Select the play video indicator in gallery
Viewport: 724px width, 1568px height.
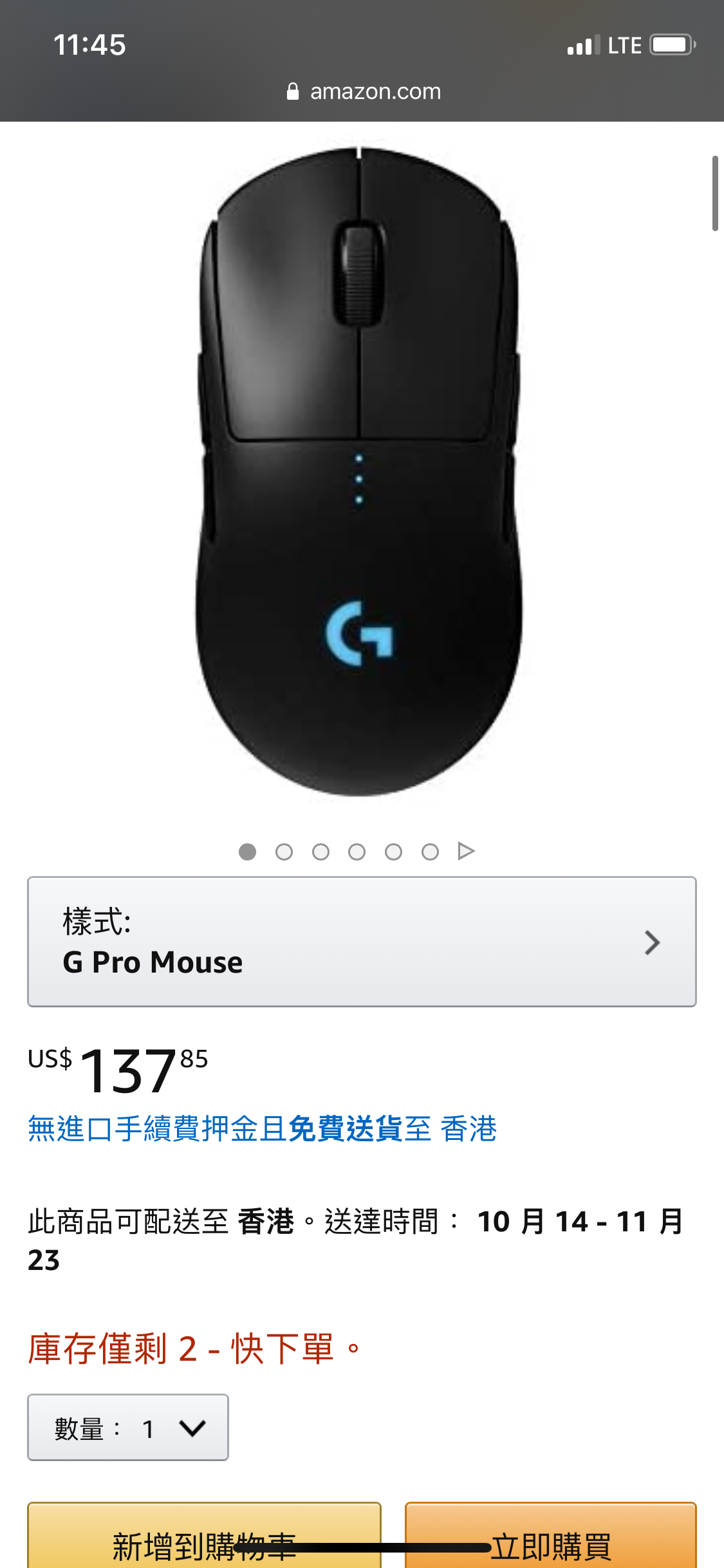click(466, 851)
